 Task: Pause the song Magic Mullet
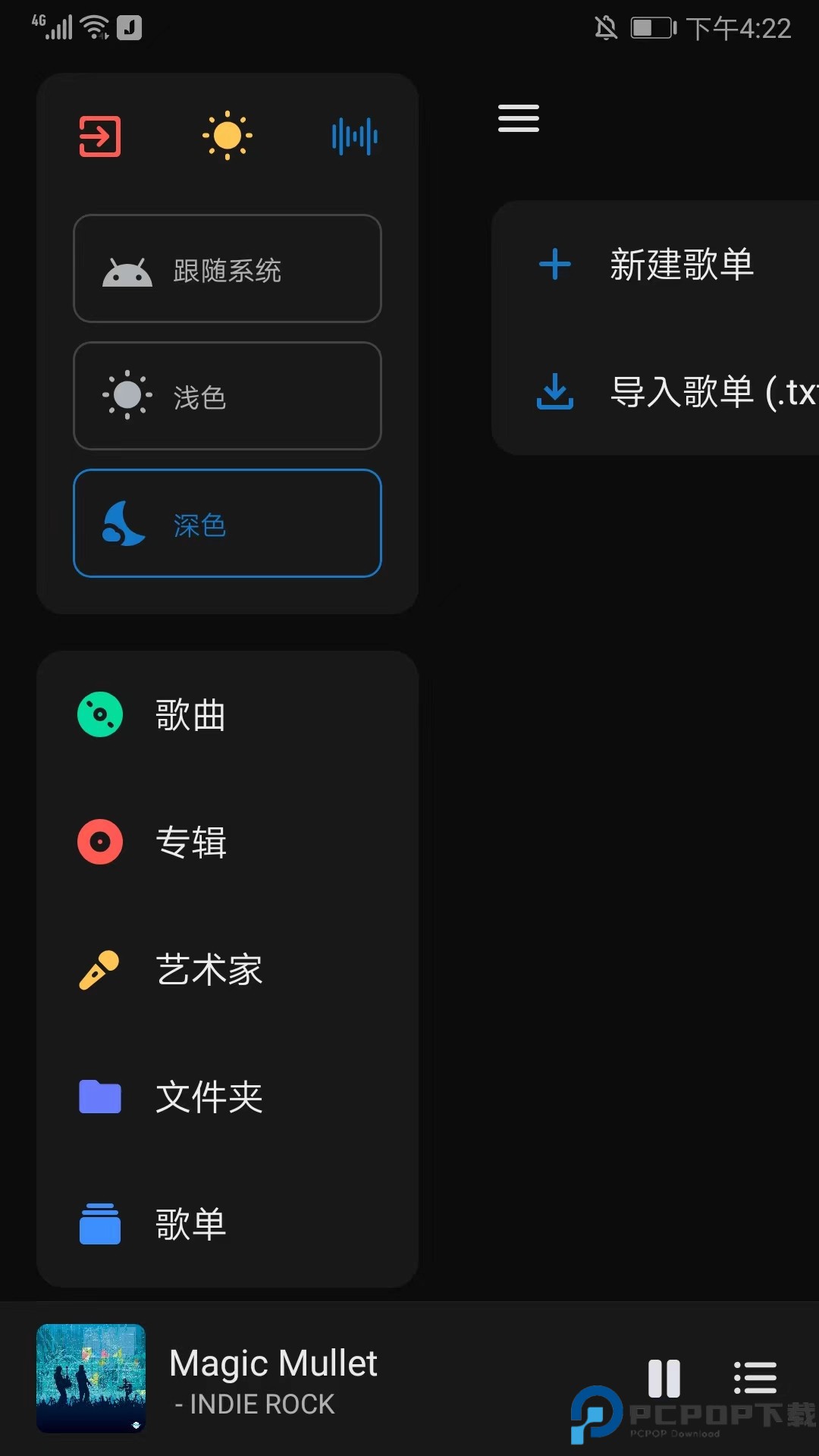pyautogui.click(x=664, y=1378)
